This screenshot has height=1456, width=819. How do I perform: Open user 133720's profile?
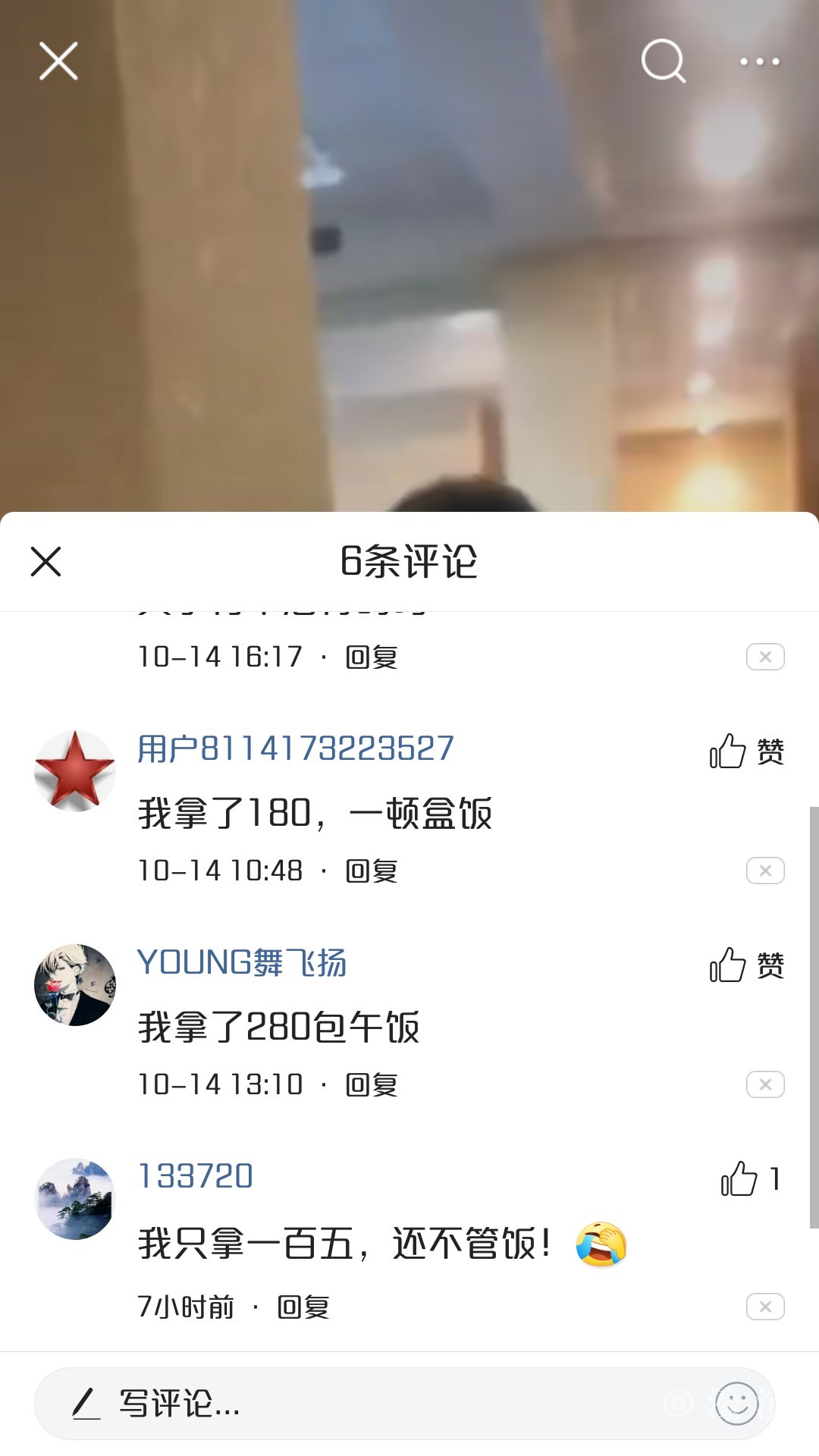195,1177
